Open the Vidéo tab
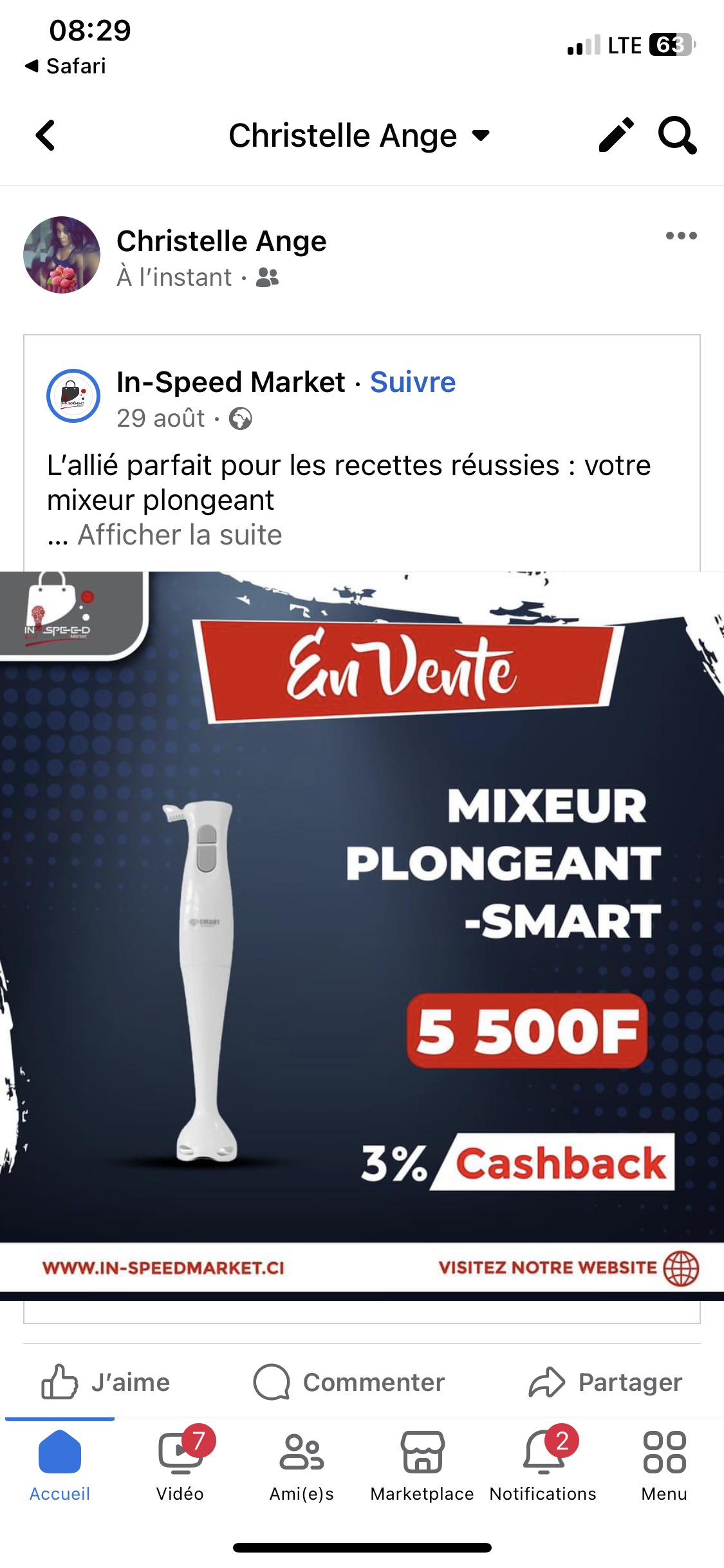Viewport: 724px width, 1568px height. point(180,1466)
